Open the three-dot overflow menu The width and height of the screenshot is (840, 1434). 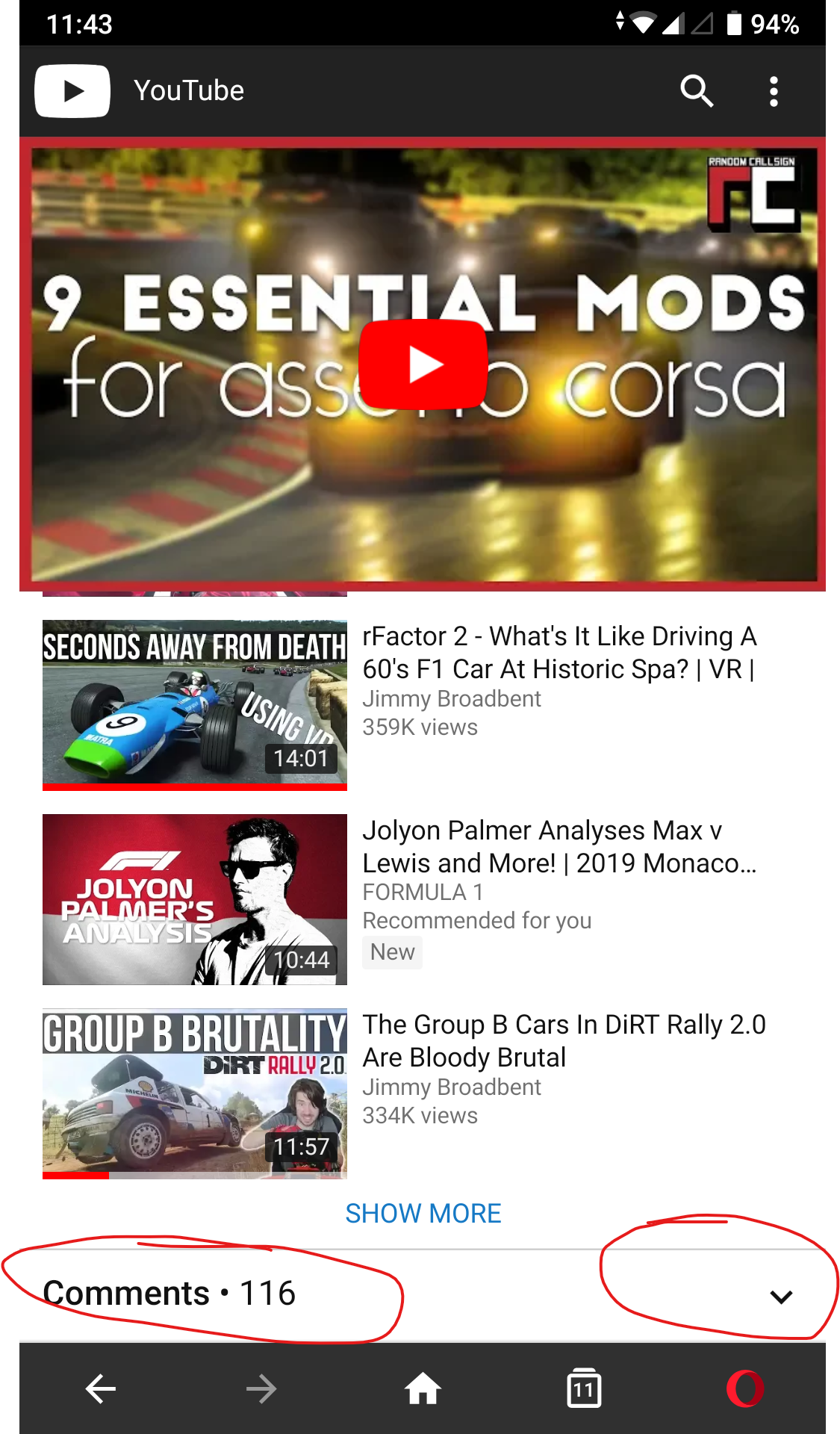[774, 91]
